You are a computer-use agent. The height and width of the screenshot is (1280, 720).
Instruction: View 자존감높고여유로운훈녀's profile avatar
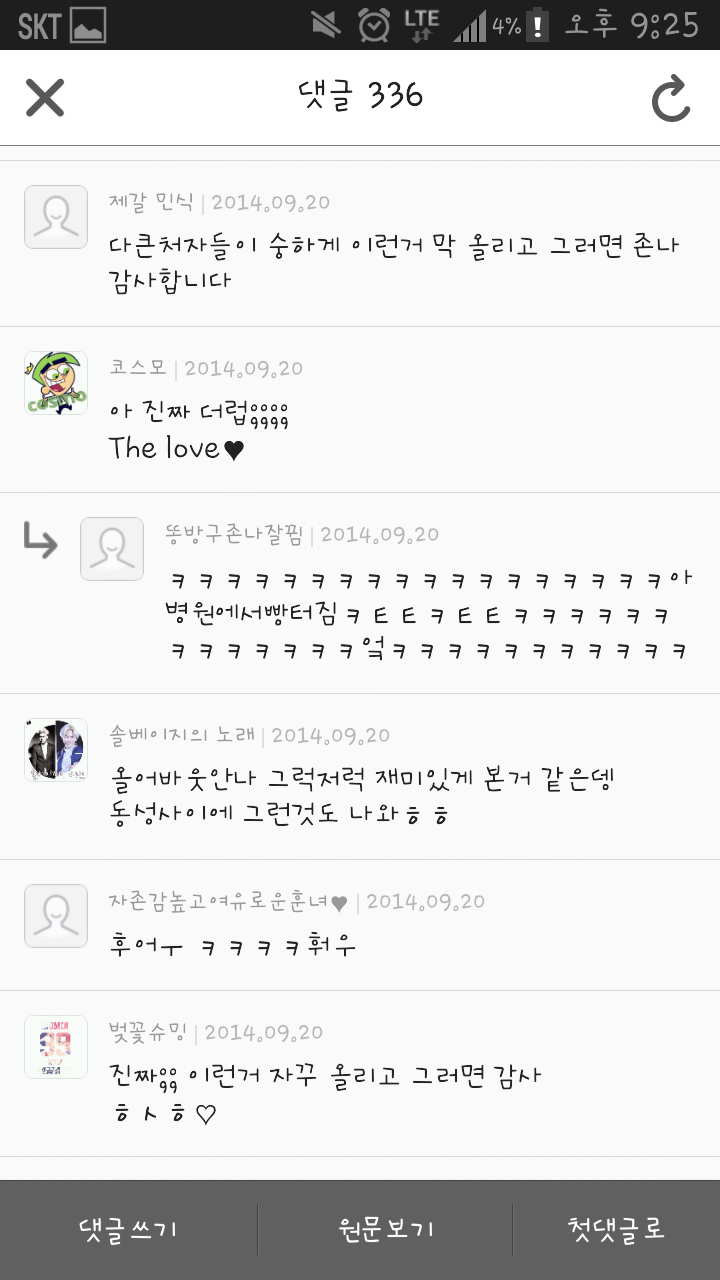[x=56, y=916]
